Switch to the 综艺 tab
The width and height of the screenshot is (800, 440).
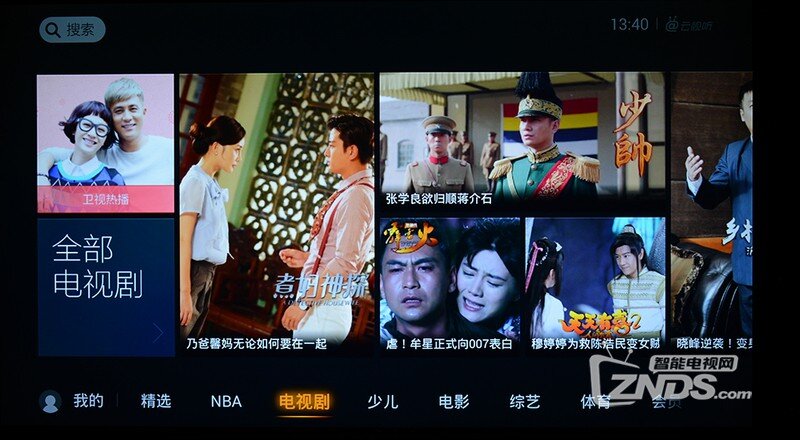point(525,401)
